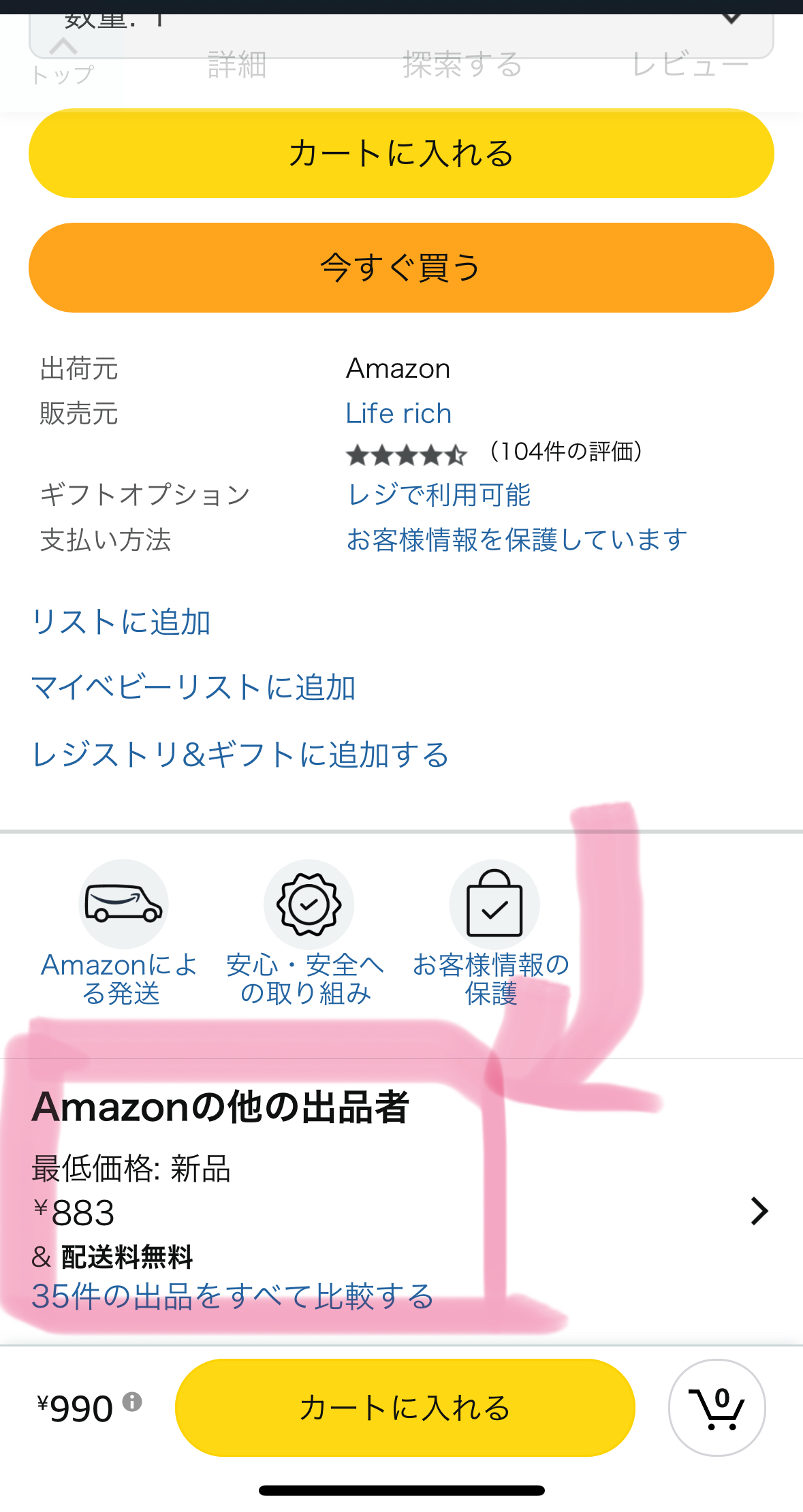Image resolution: width=803 pixels, height=1512 pixels.
Task: Open 安心・安全への取り組み info
Action: coord(307,933)
